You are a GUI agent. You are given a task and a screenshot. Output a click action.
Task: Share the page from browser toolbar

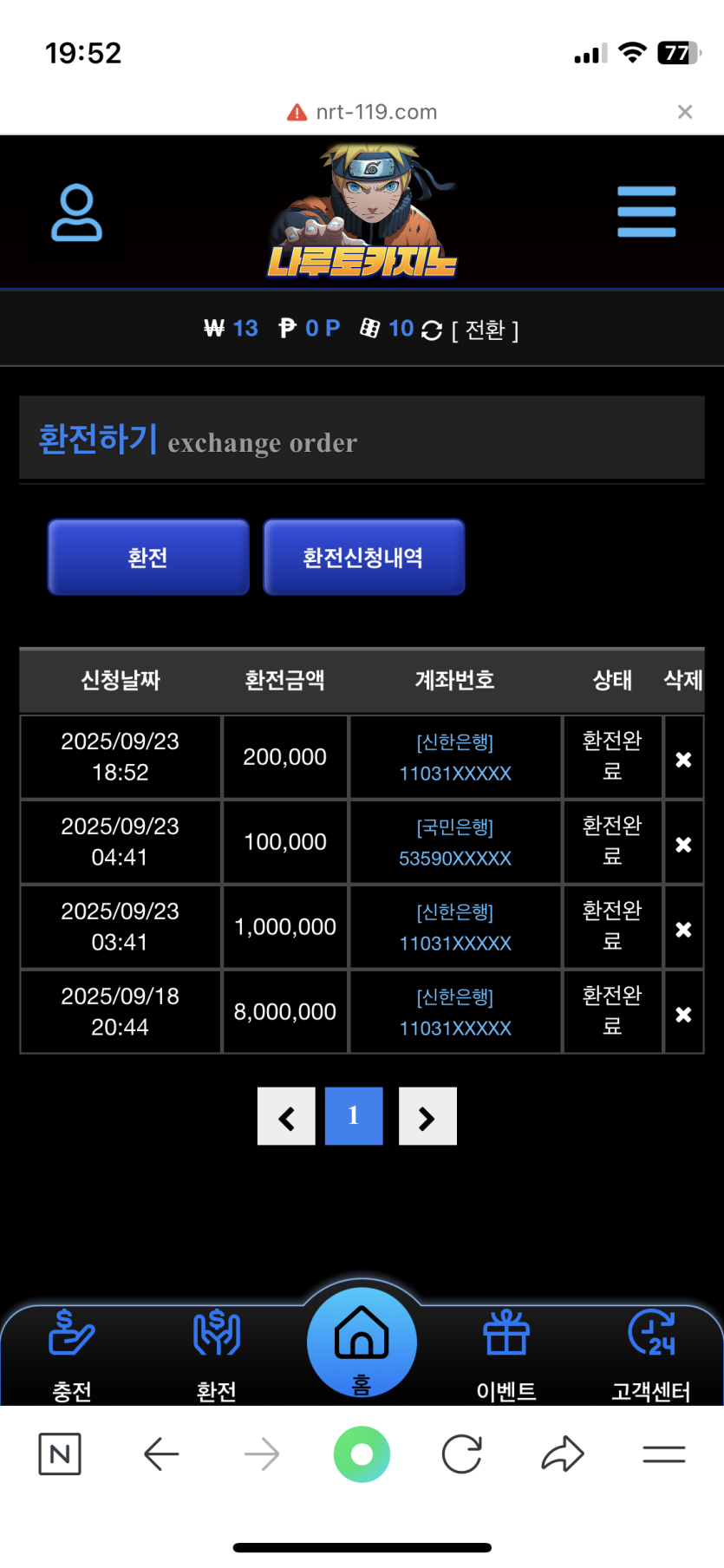tap(563, 1454)
